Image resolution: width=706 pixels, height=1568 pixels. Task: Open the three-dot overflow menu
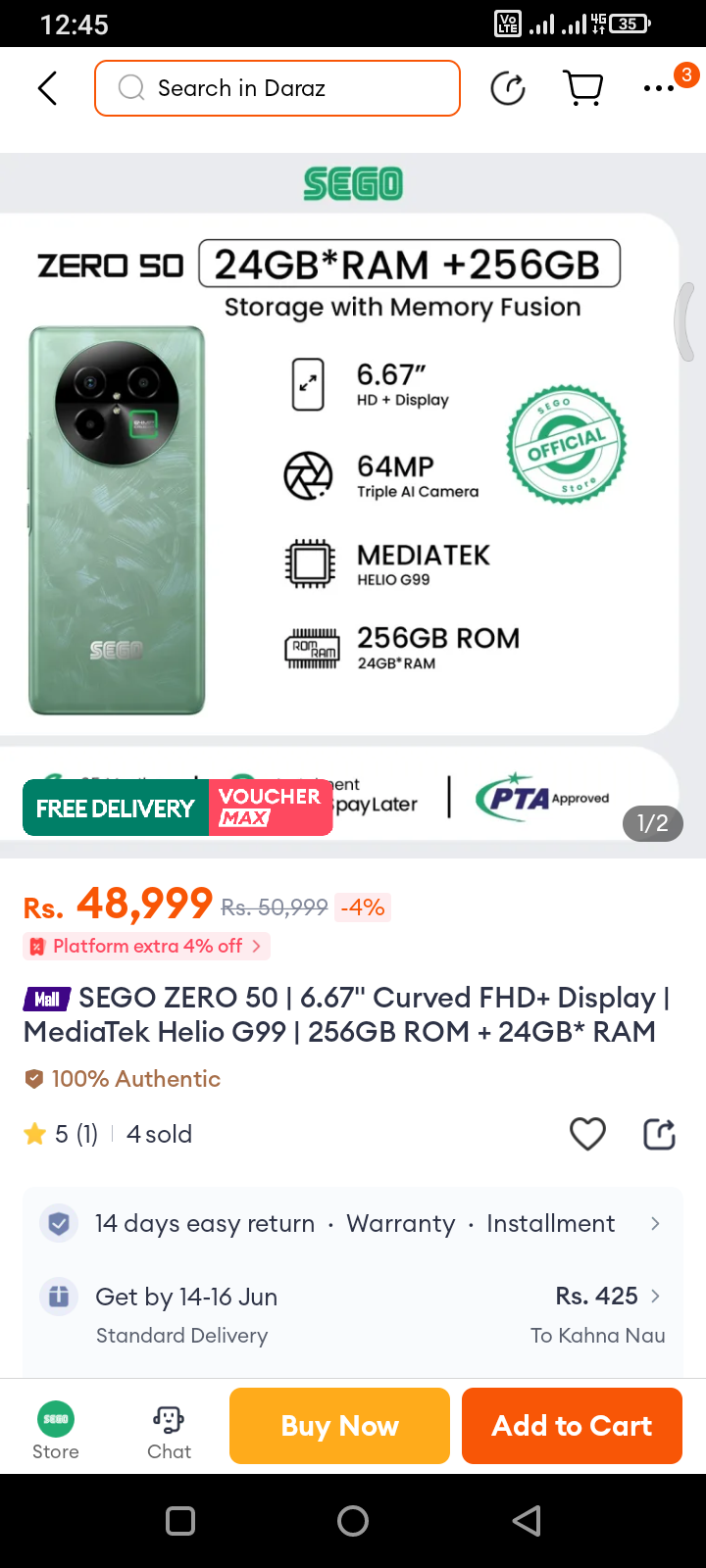tap(659, 88)
